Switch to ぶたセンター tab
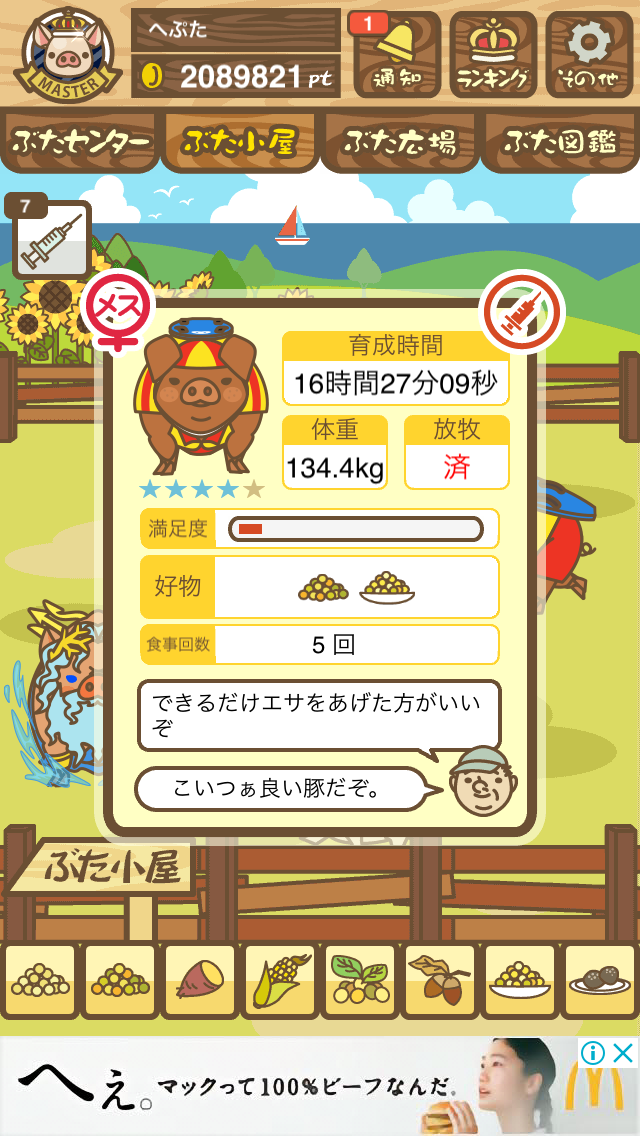 pos(80,141)
